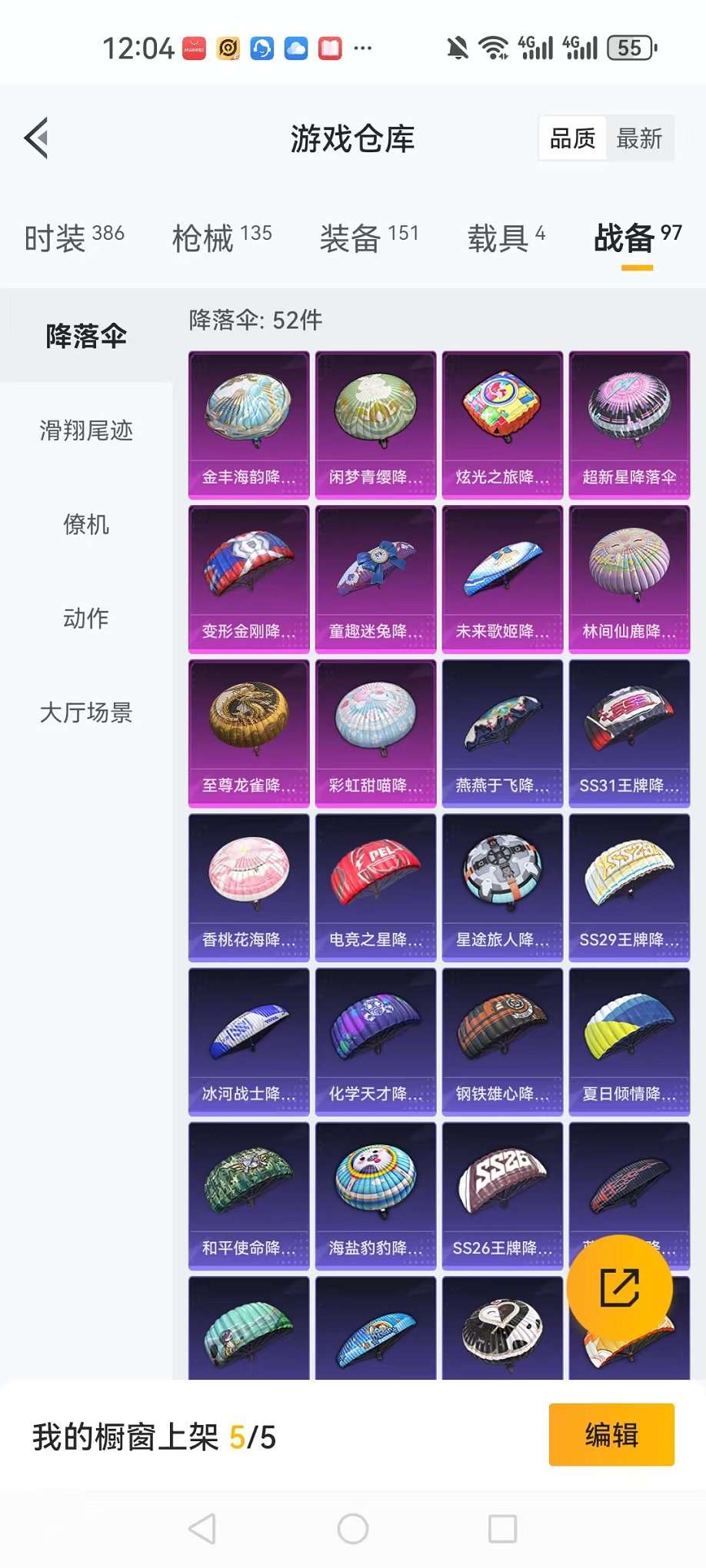Switch to the 时装 tab

click(x=74, y=238)
